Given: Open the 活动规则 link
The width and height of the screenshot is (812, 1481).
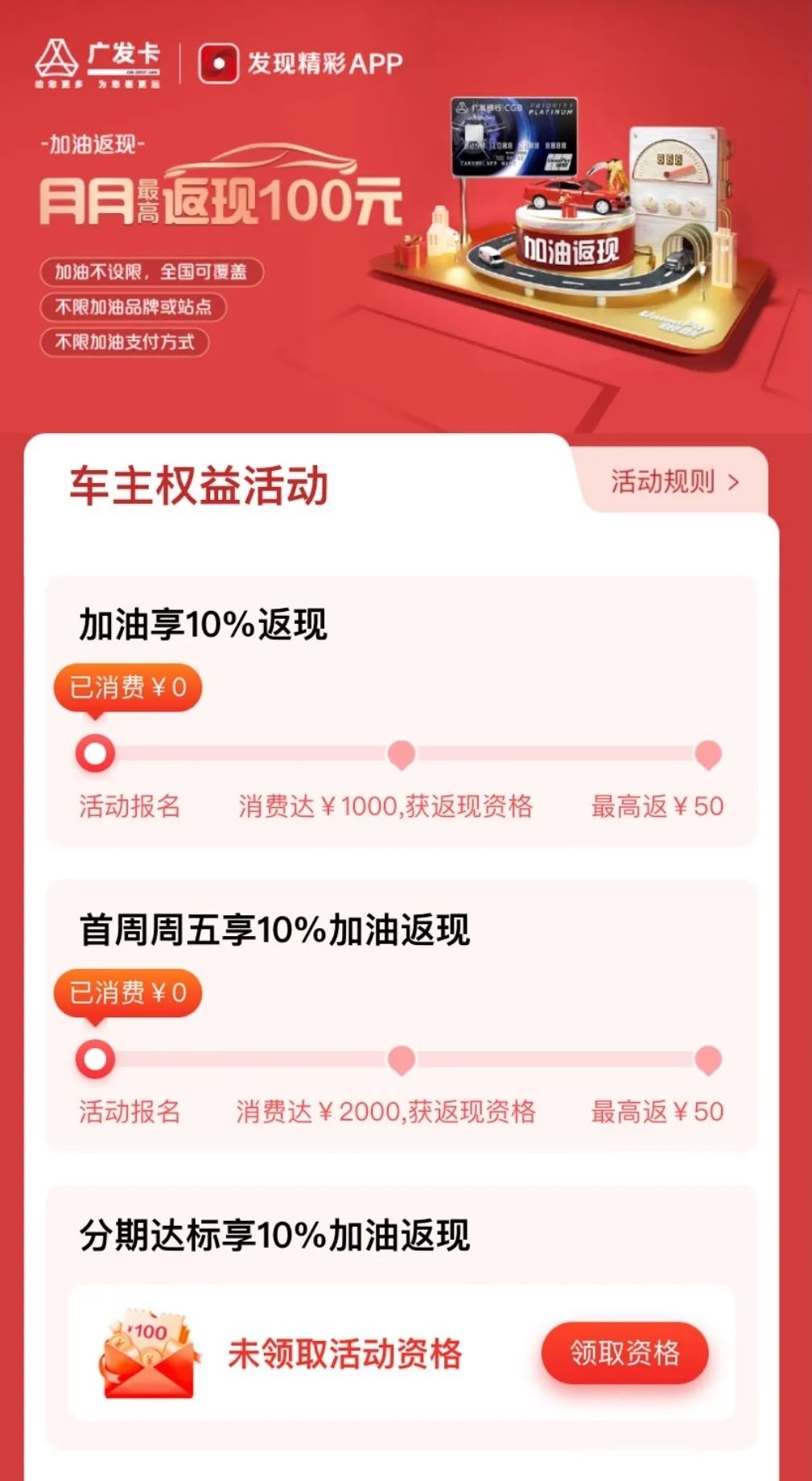Looking at the screenshot, I should coord(674,482).
